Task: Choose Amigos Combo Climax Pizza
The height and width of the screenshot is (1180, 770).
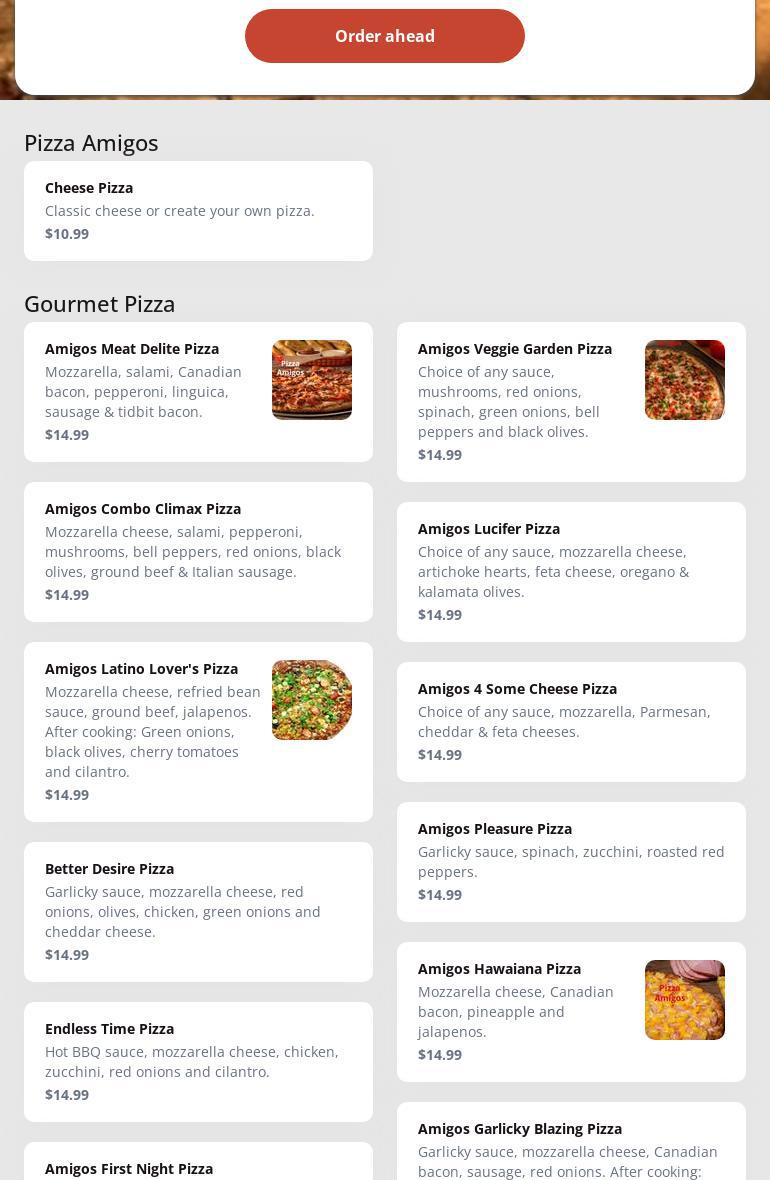Action: point(198,551)
